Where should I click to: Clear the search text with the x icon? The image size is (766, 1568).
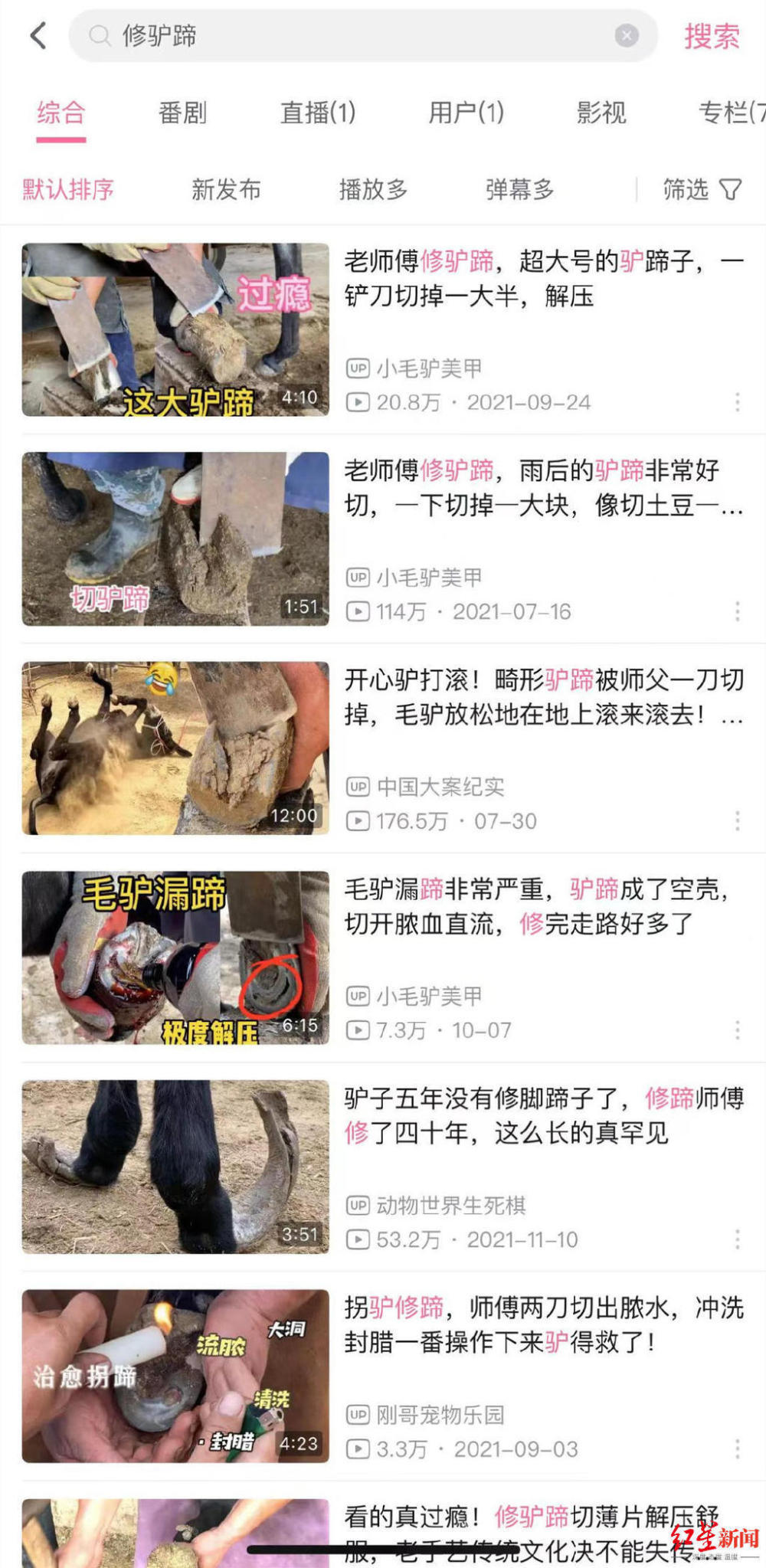(x=627, y=34)
